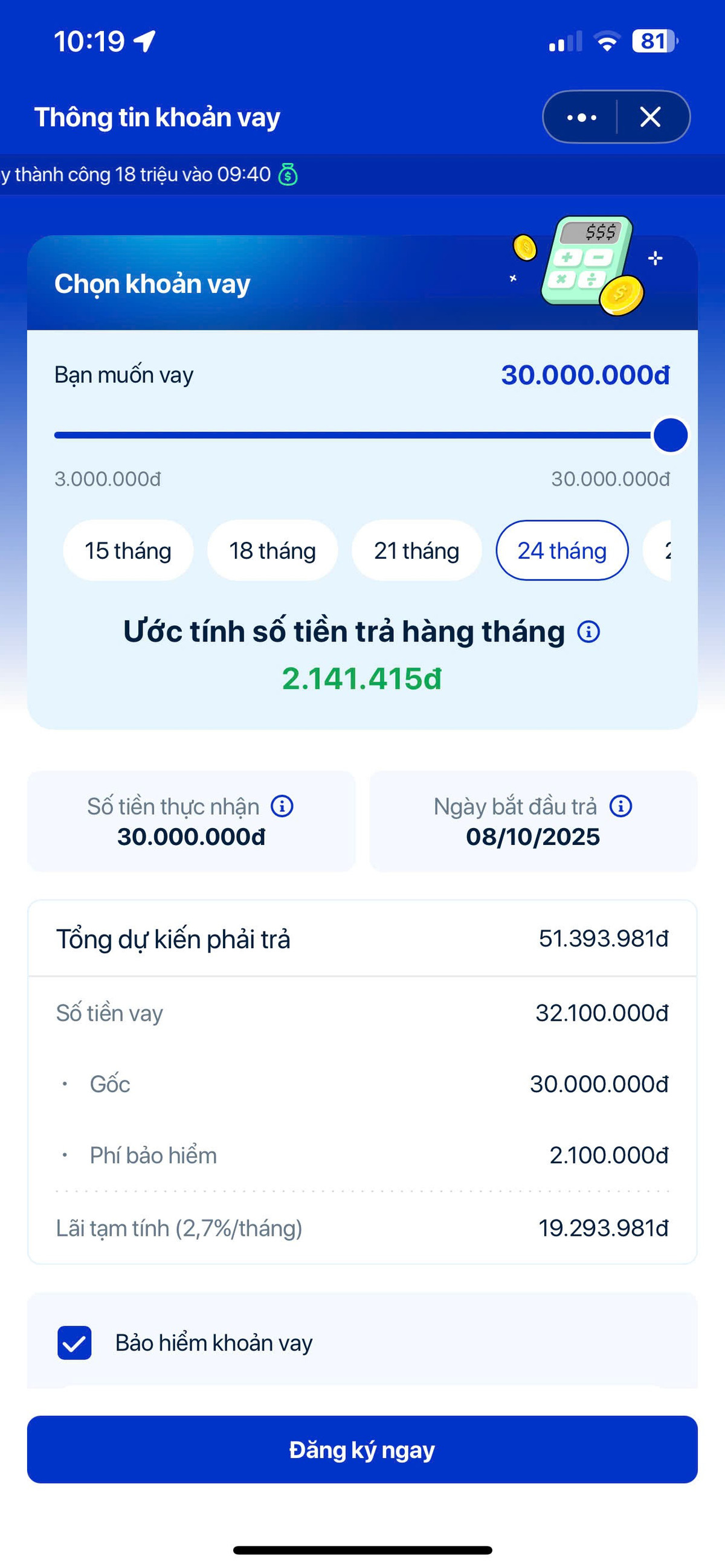Close the loan information mini app
The image size is (725, 1568).
650,117
